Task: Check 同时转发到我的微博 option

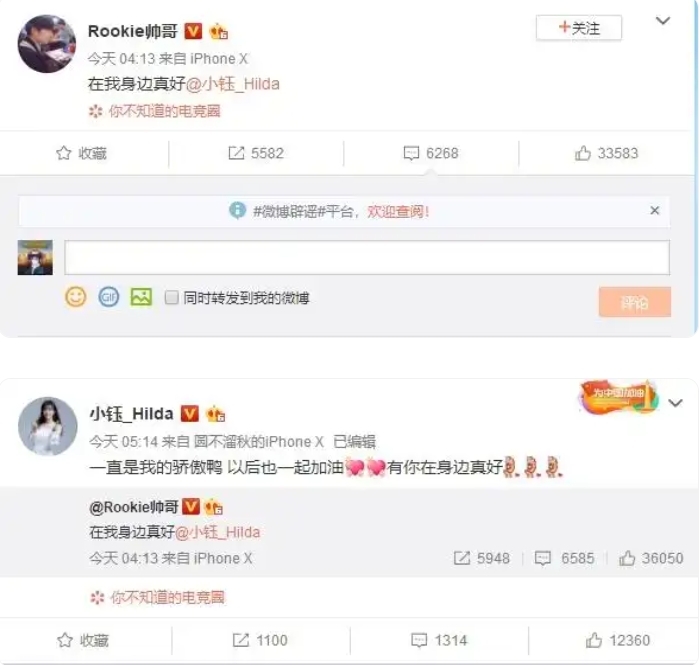Action: 172,298
